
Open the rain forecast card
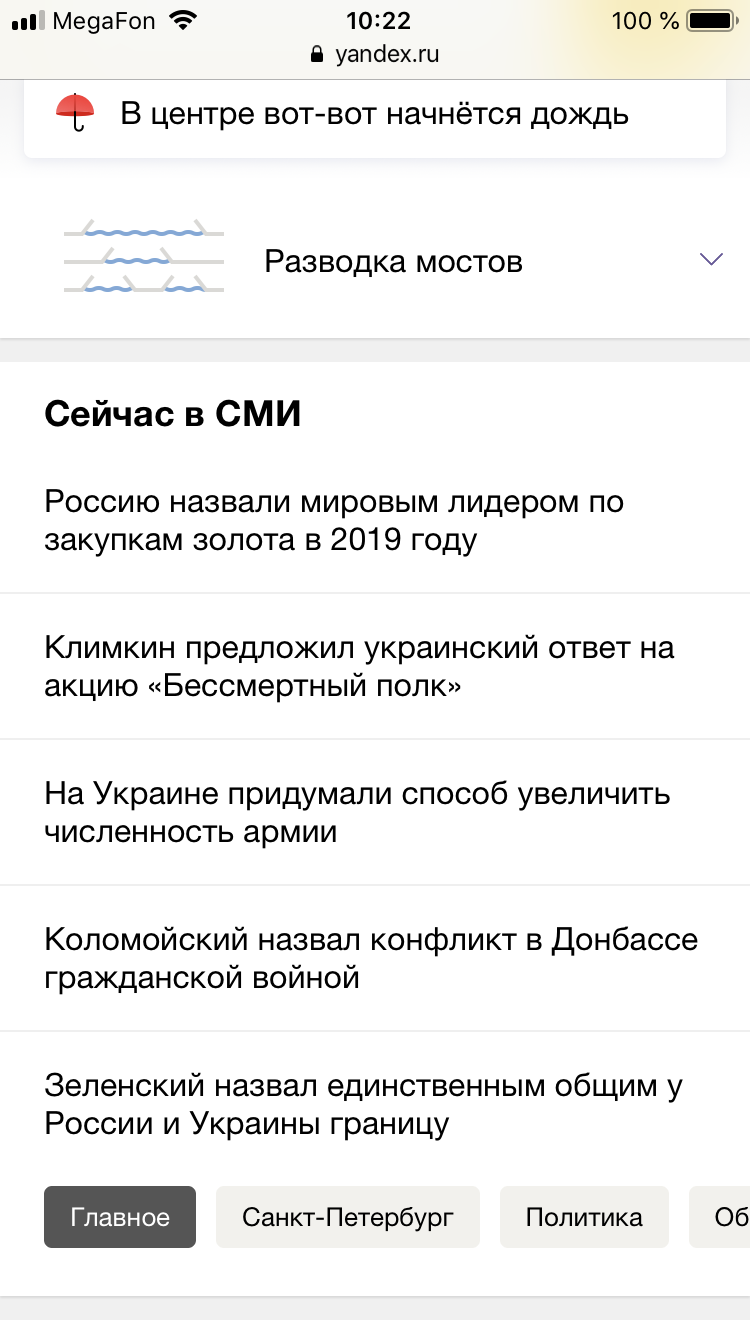pos(374,114)
